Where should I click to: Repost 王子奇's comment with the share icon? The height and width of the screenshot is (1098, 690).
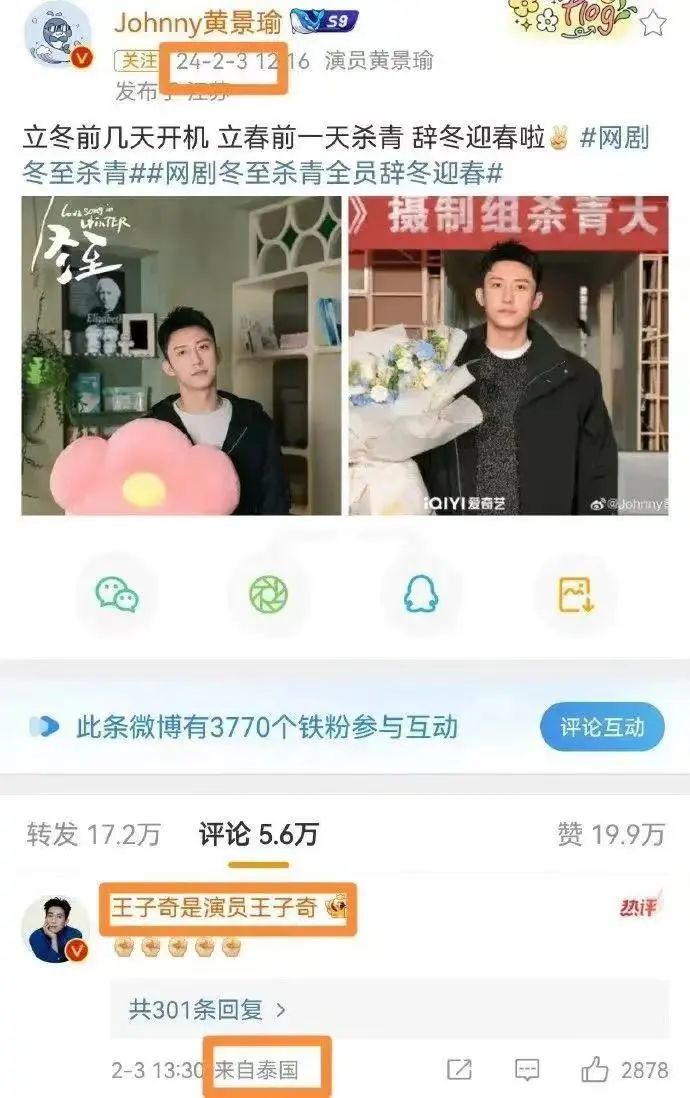[459, 1070]
